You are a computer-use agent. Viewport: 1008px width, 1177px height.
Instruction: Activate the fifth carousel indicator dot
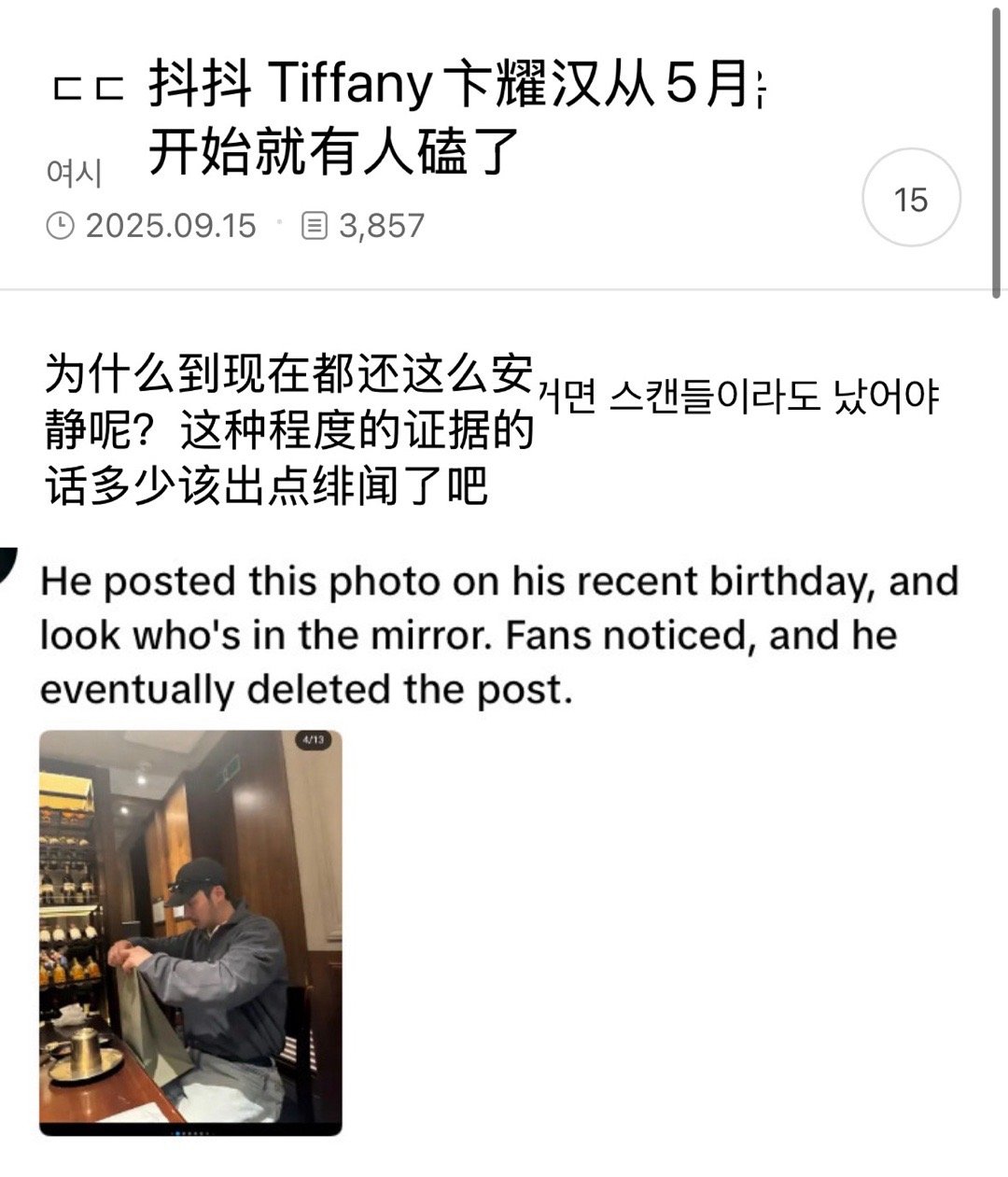[194, 1133]
